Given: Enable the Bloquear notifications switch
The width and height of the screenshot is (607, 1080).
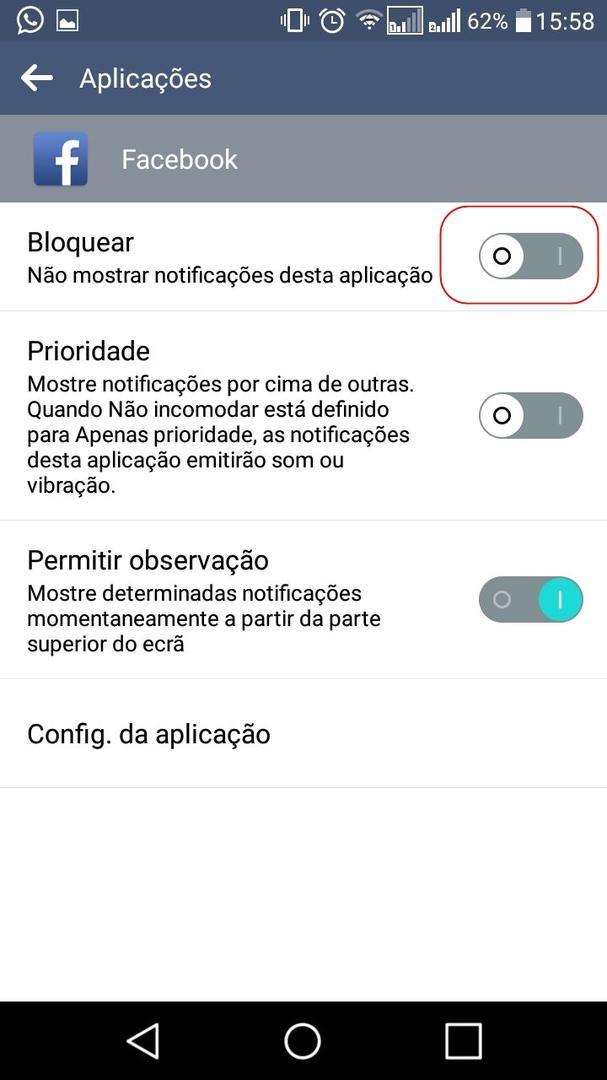Looking at the screenshot, I should (x=531, y=256).
